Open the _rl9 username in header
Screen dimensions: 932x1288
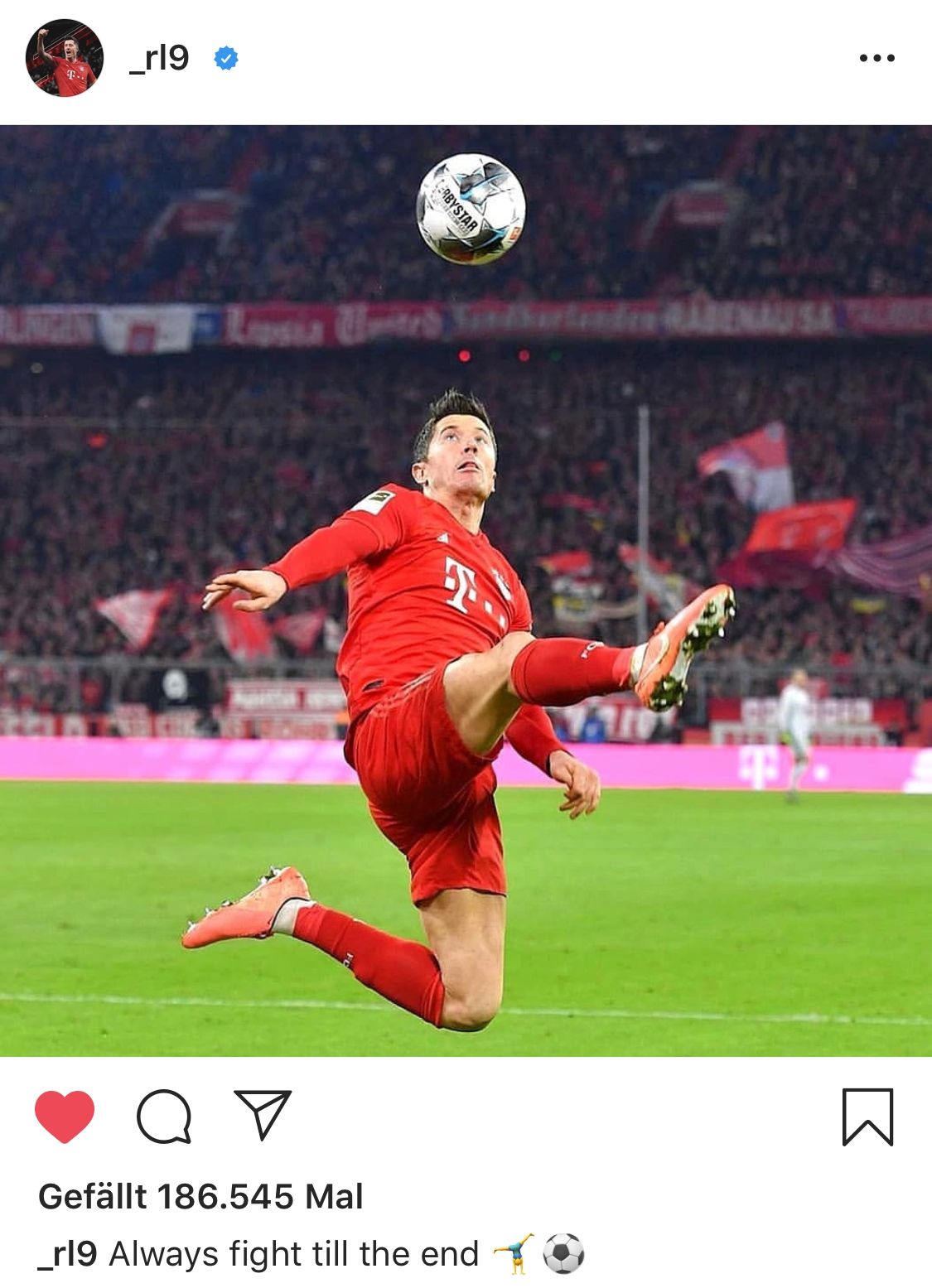click(159, 58)
